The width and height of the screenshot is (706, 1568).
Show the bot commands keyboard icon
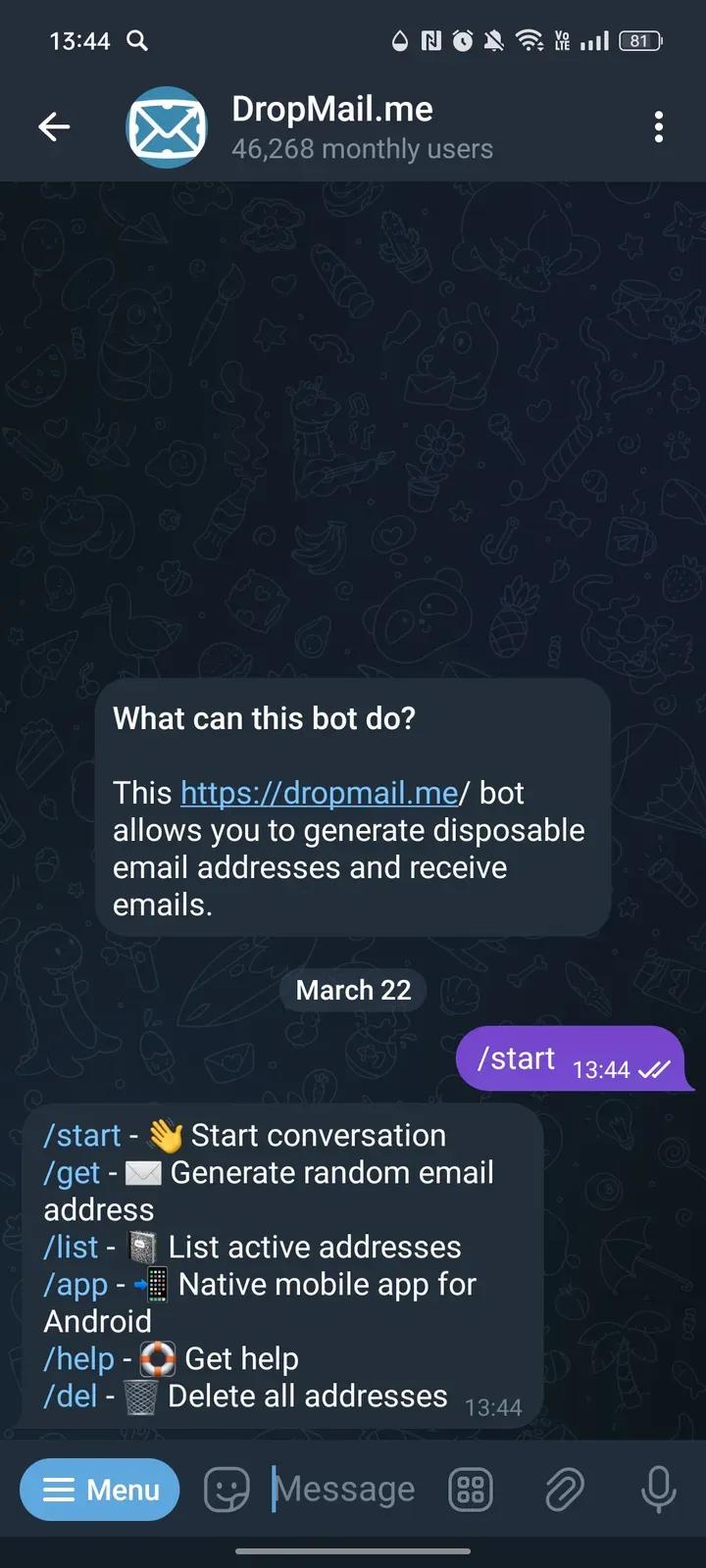coord(471,1490)
